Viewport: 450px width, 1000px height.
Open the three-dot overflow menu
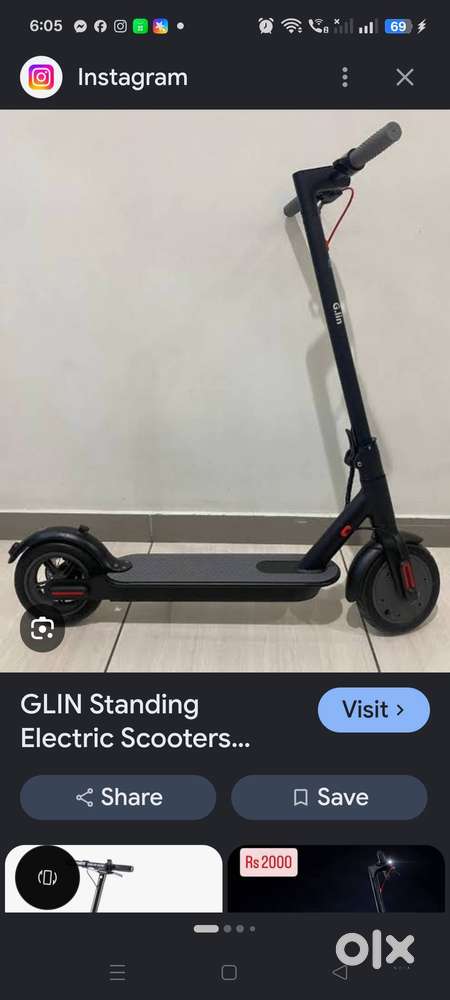pyautogui.click(x=345, y=77)
